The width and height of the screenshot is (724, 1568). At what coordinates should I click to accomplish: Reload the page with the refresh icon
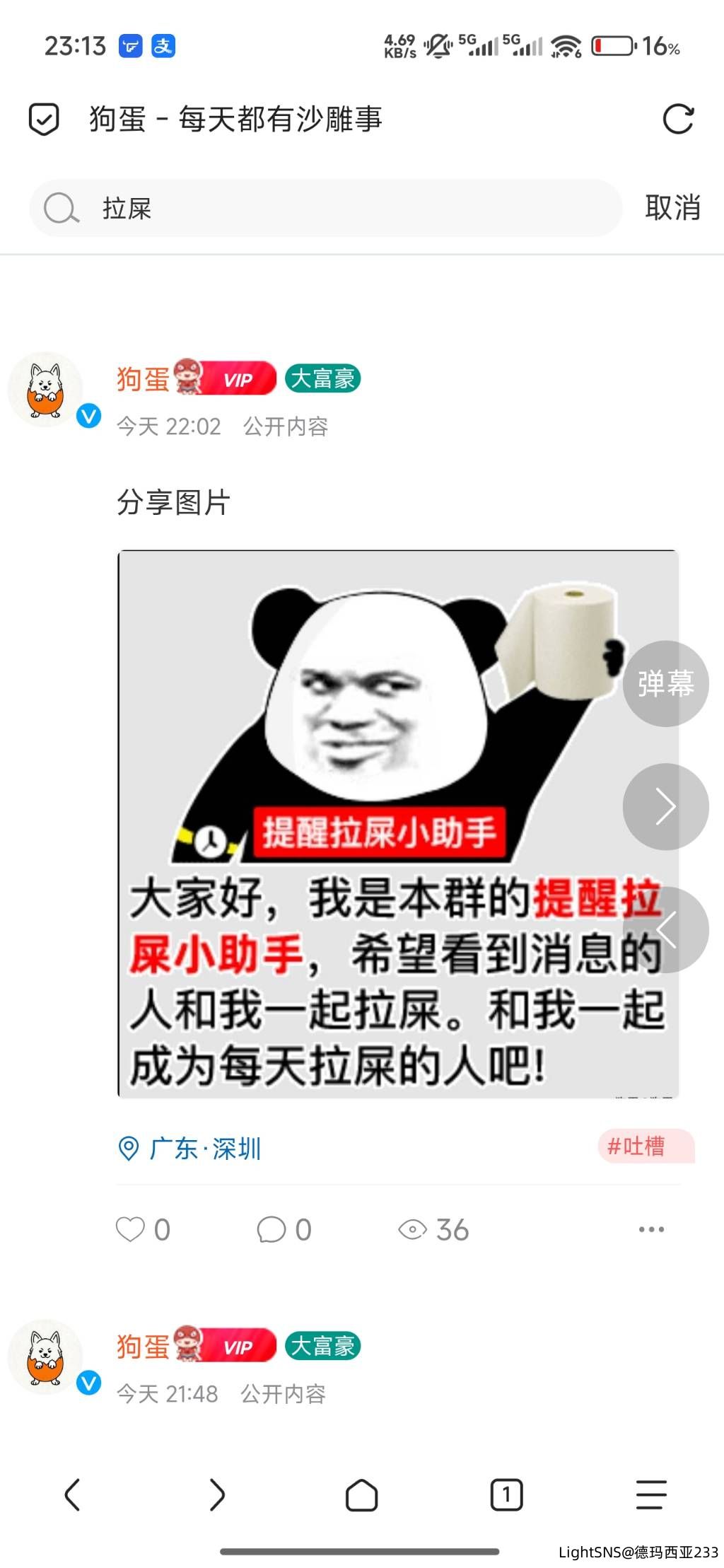(678, 119)
